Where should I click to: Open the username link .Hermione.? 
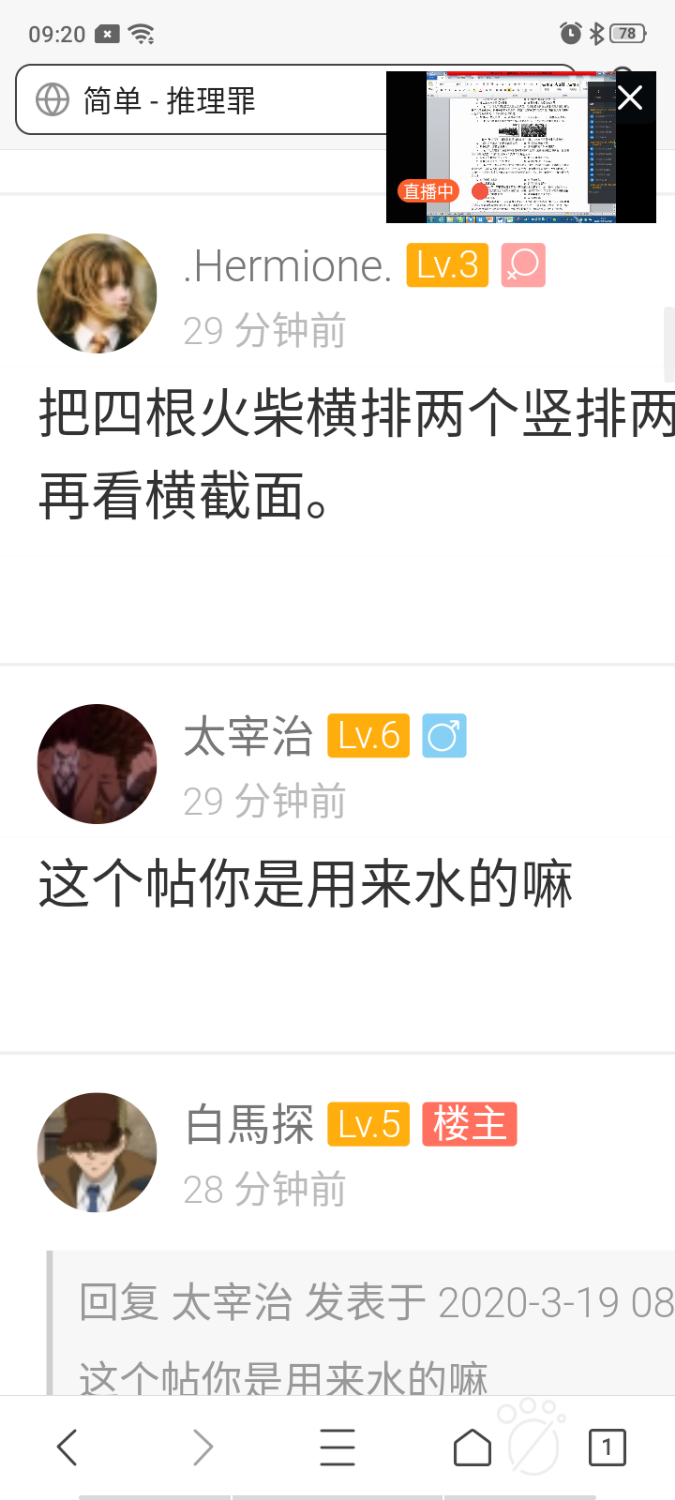pos(287,266)
